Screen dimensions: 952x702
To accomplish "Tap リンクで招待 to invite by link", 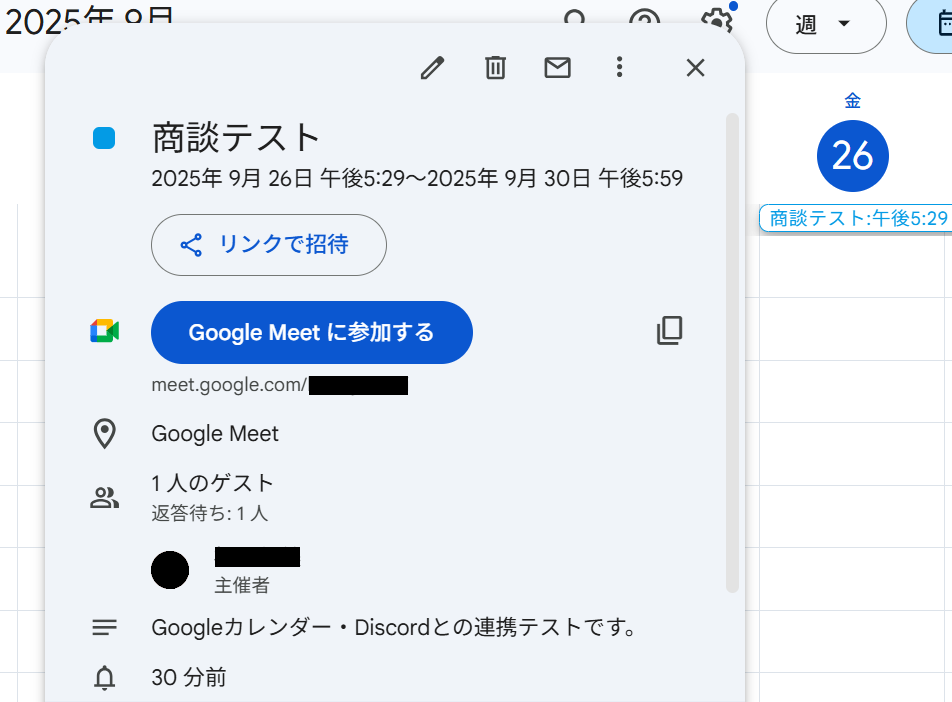I will [x=268, y=245].
